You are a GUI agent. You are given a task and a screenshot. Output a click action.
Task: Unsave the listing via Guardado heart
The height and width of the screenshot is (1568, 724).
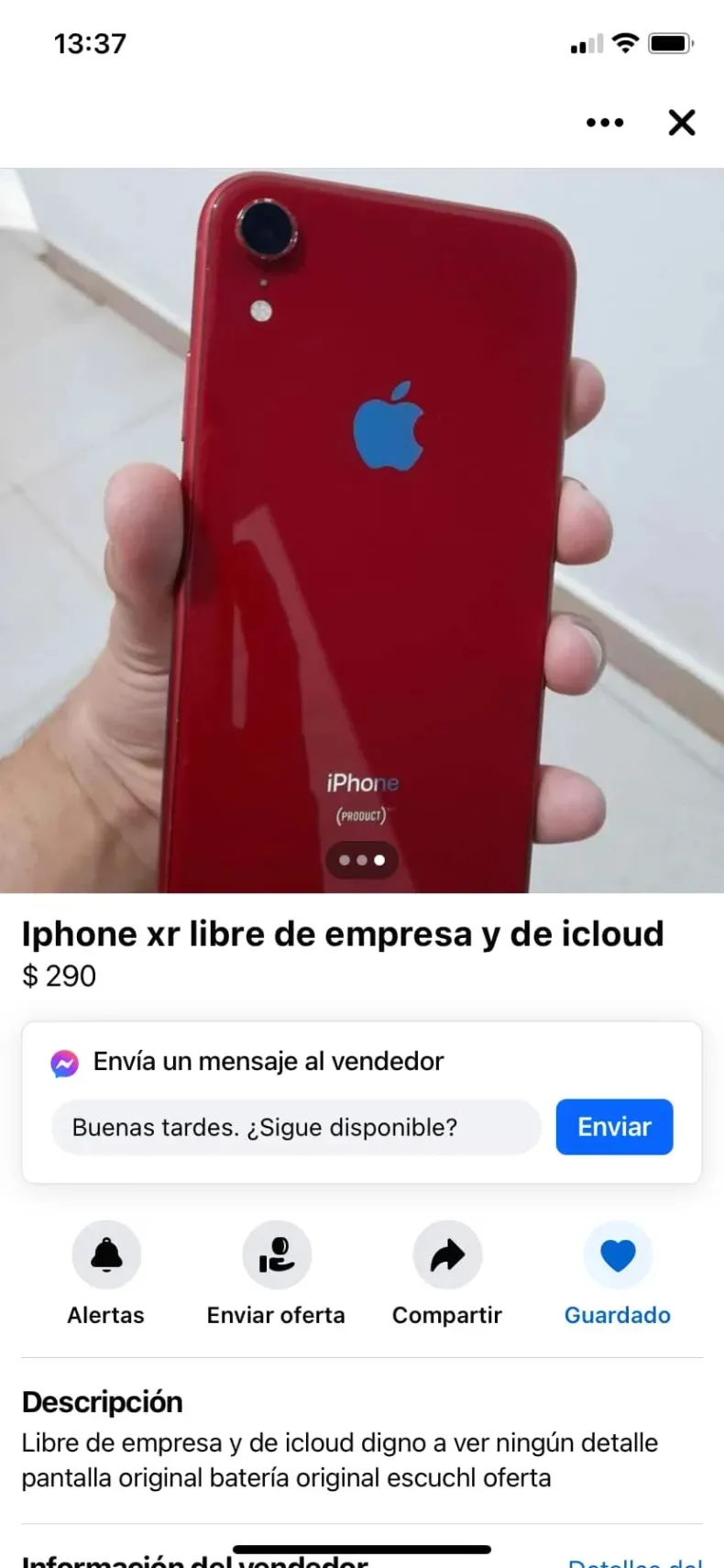pos(618,1255)
